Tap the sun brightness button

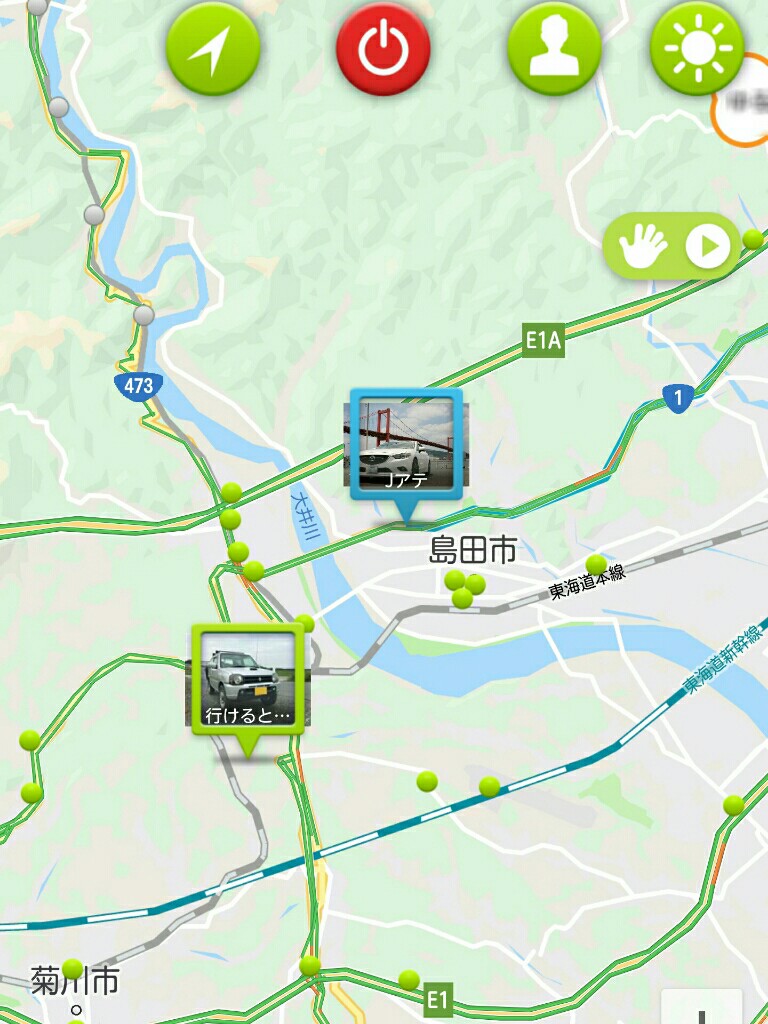[697, 47]
